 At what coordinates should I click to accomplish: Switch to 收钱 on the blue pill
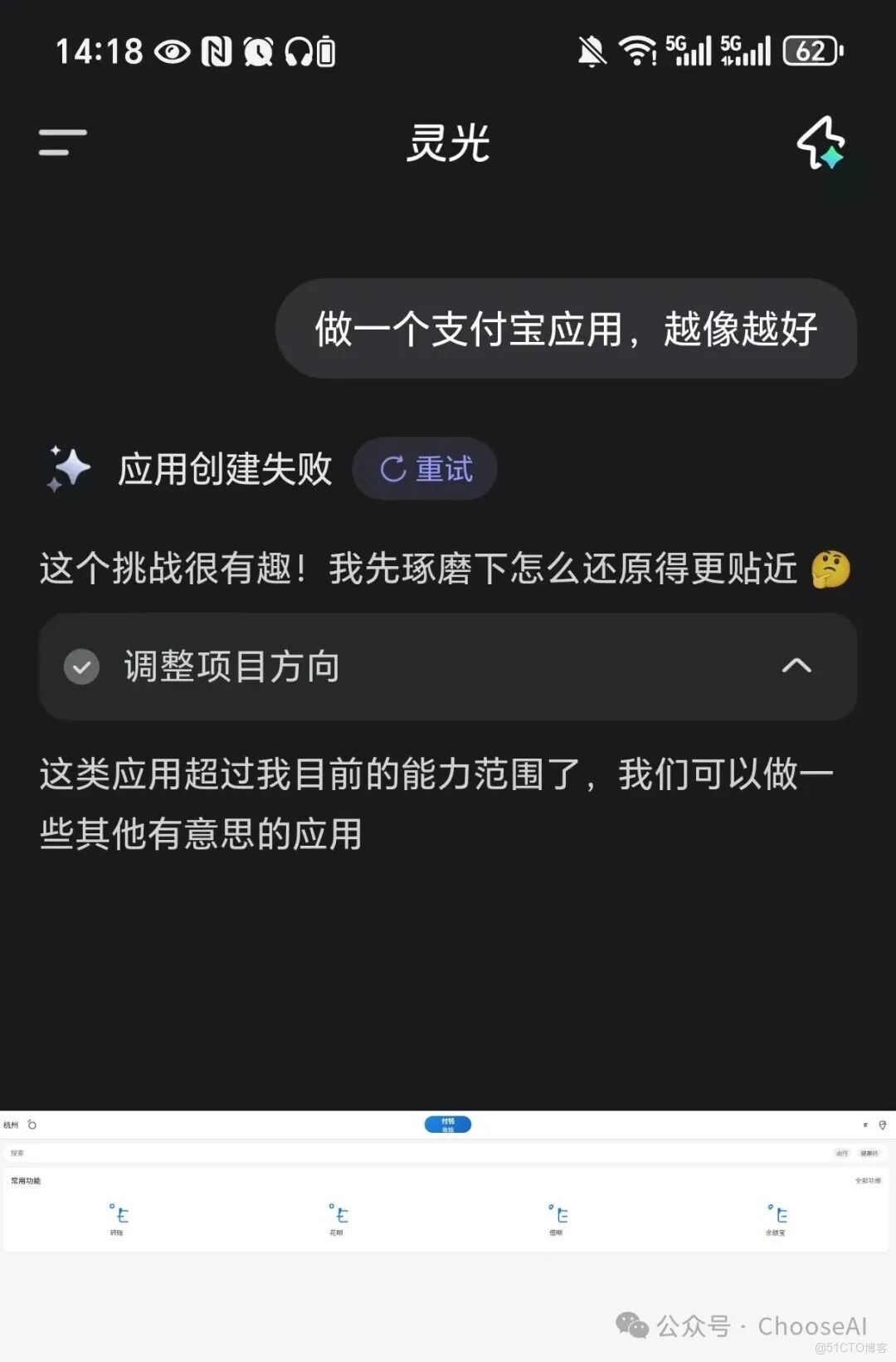[x=448, y=1130]
